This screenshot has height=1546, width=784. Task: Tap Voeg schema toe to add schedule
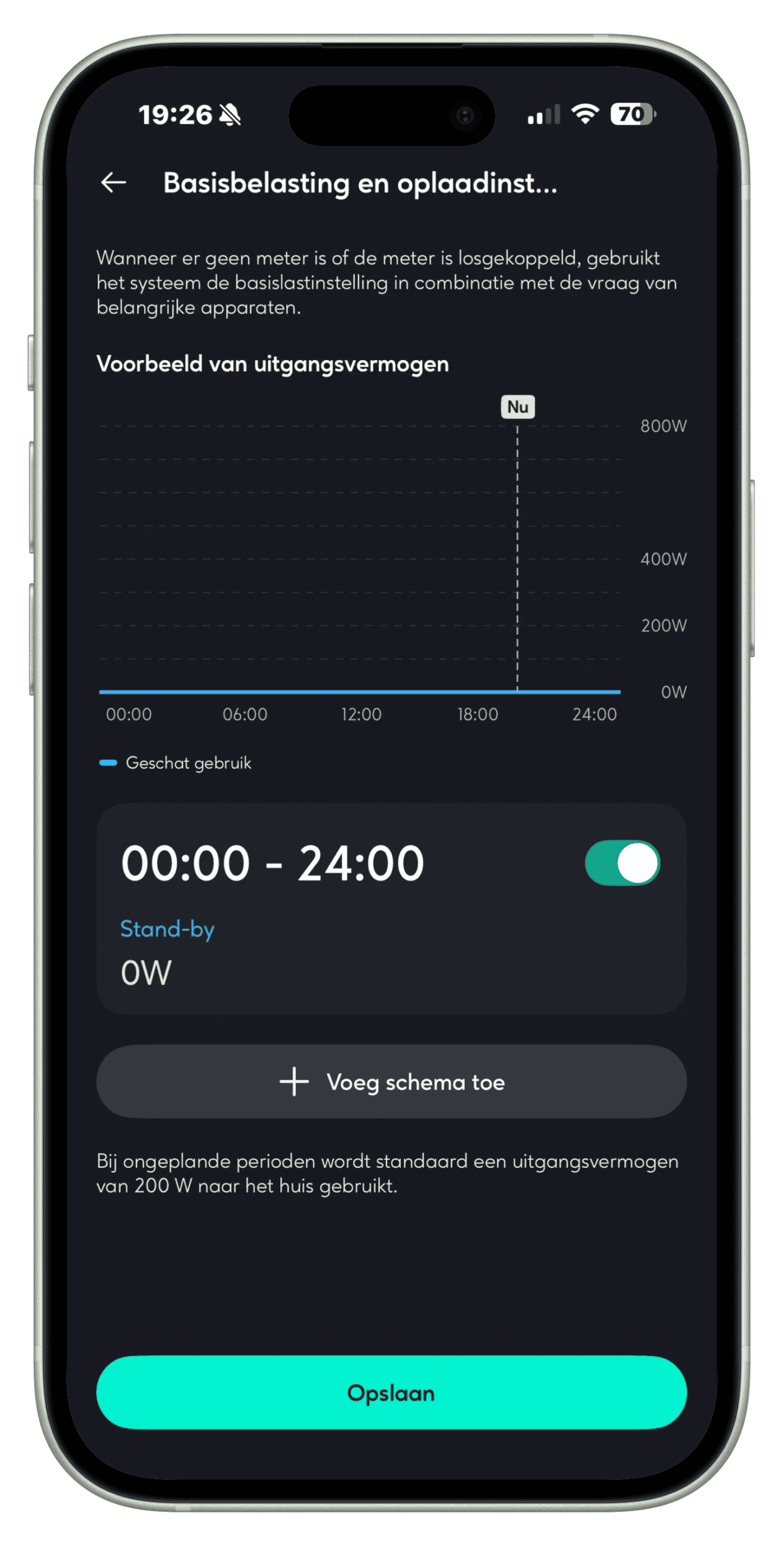click(x=391, y=1082)
